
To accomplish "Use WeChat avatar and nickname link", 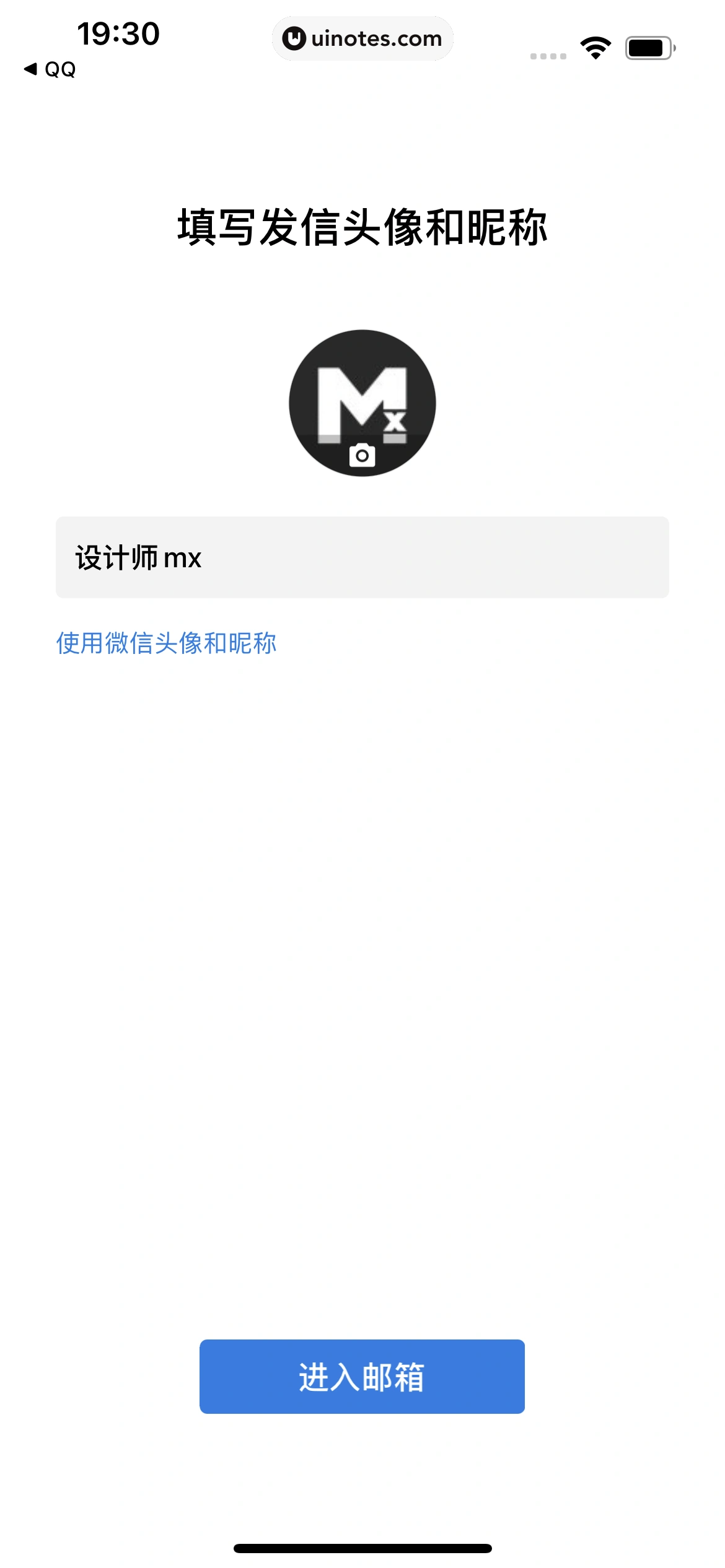I will [166, 643].
